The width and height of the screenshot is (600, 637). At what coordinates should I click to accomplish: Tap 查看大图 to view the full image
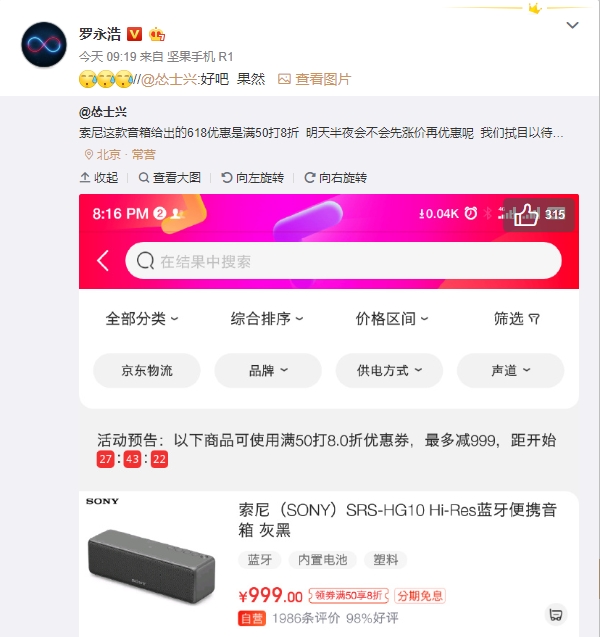170,178
